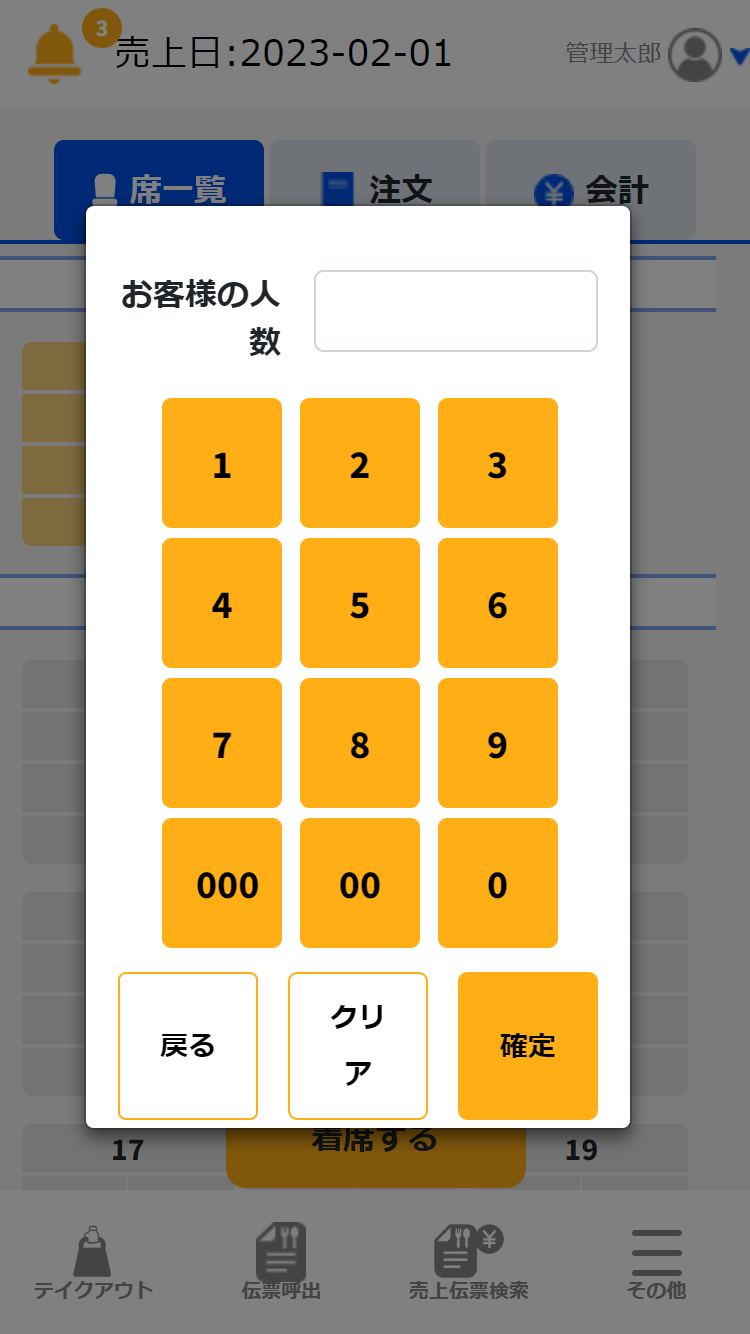This screenshot has height=1334, width=750.
Task: Tap the お客様の人数 input field
Action: 456,311
